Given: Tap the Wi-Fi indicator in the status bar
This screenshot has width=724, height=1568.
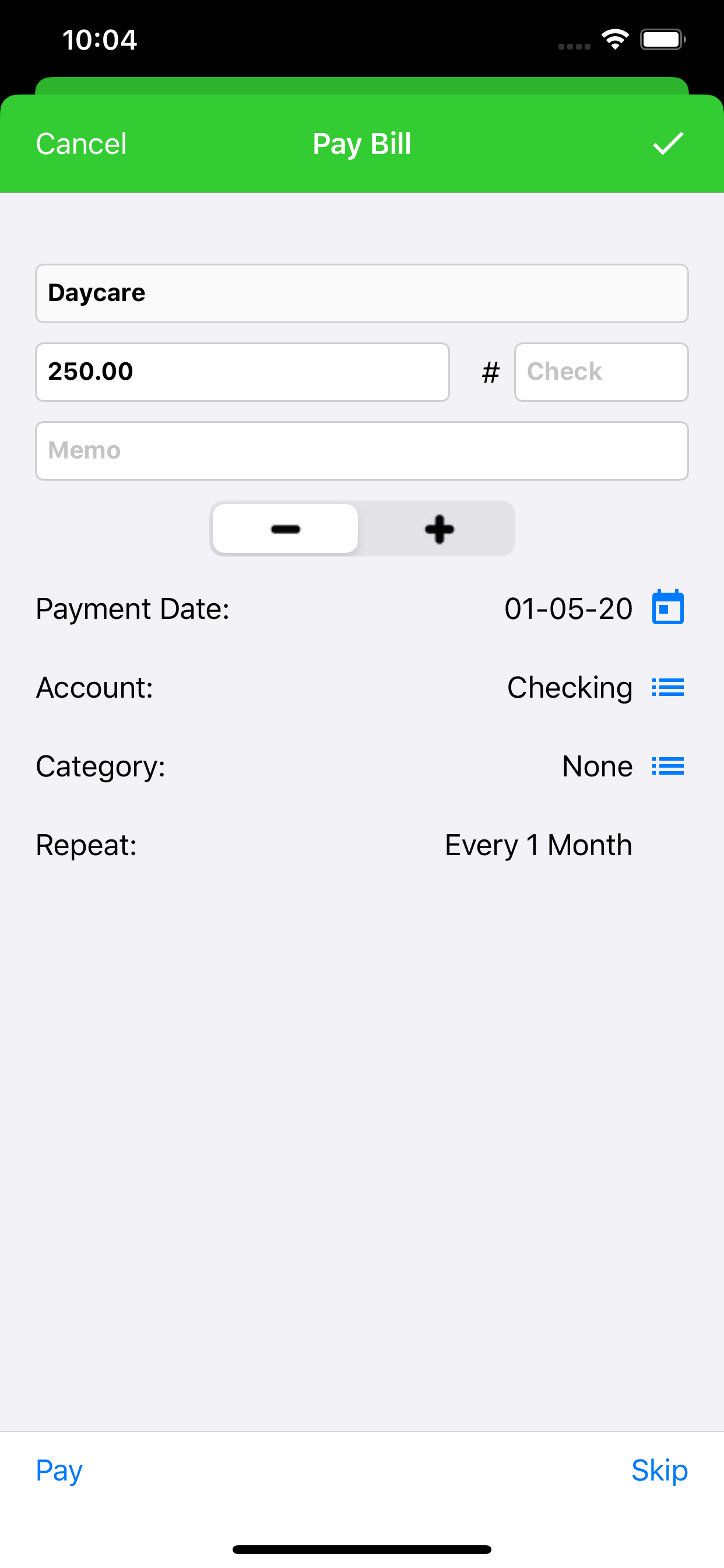Looking at the screenshot, I should [614, 39].
